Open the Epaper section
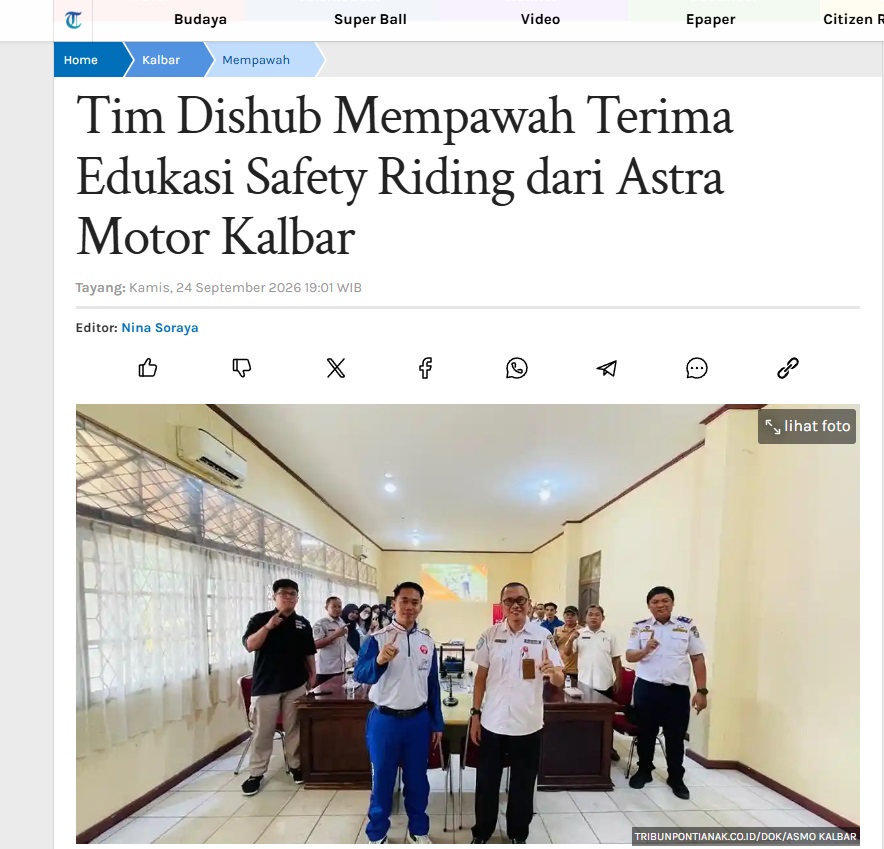The image size is (884, 849). 710,19
